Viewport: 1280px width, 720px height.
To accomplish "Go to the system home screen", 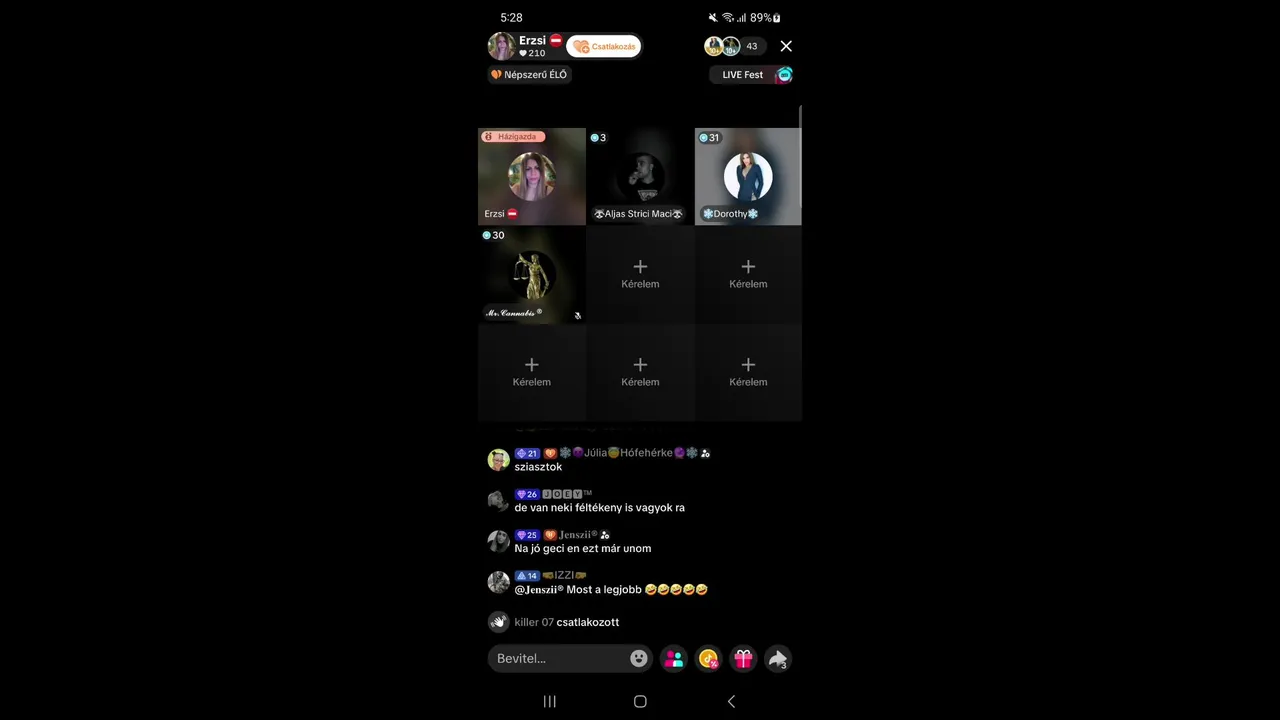I will coord(640,701).
